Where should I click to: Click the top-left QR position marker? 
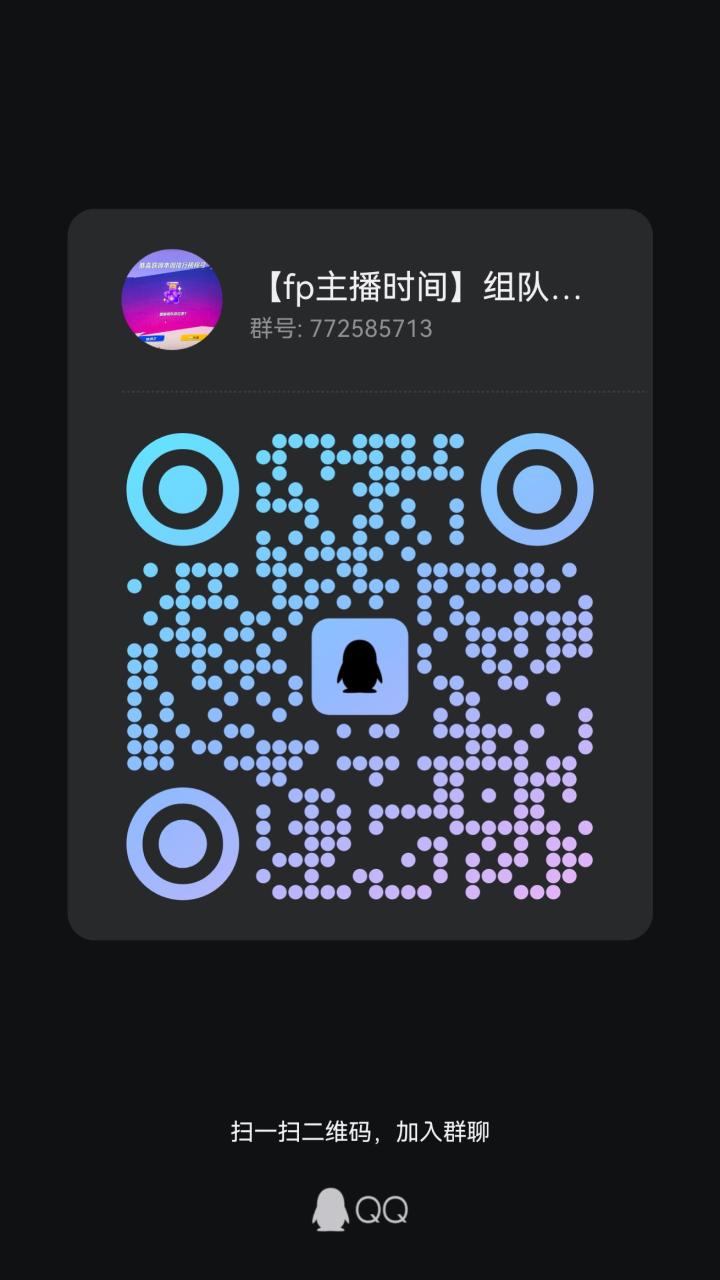[x=181, y=489]
